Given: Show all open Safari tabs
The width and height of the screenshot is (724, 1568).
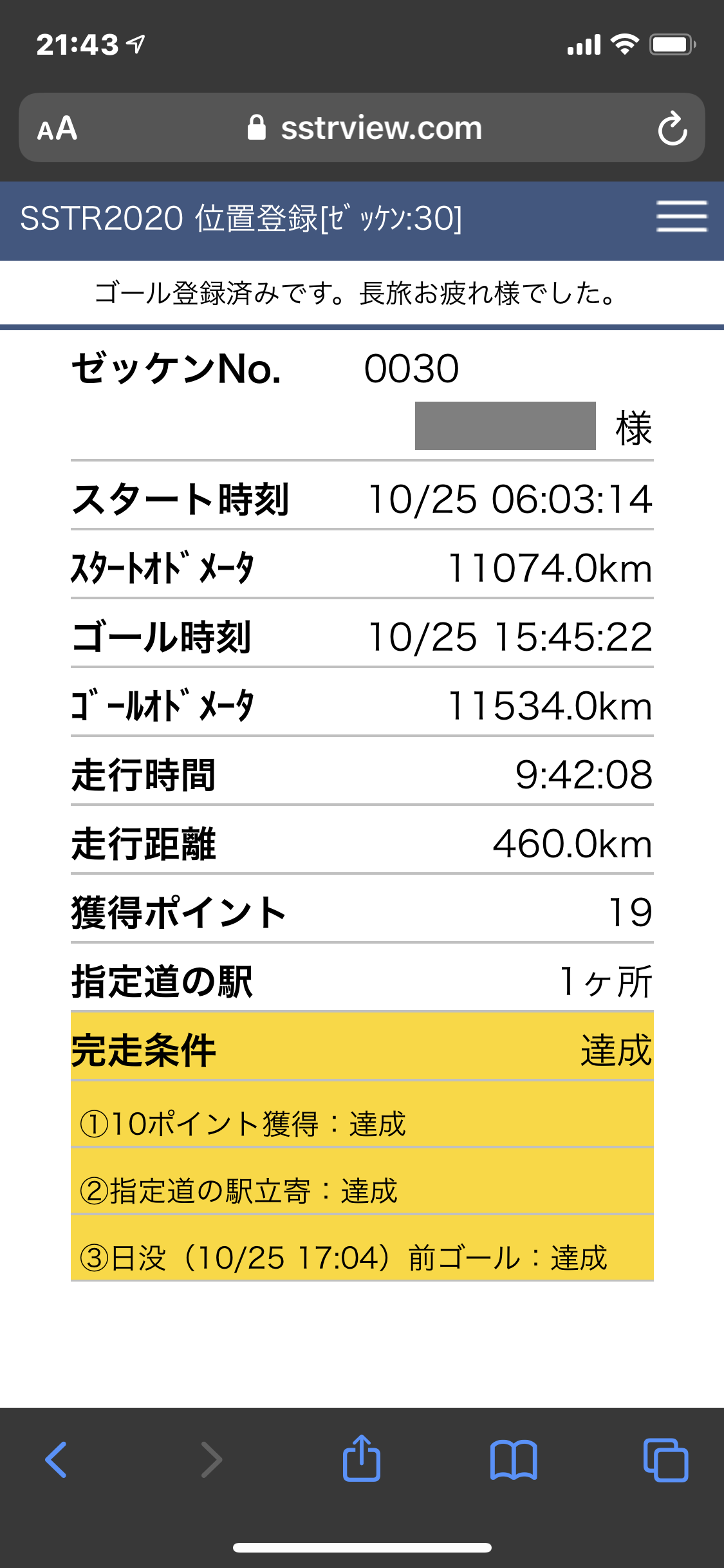Looking at the screenshot, I should 666,1460.
